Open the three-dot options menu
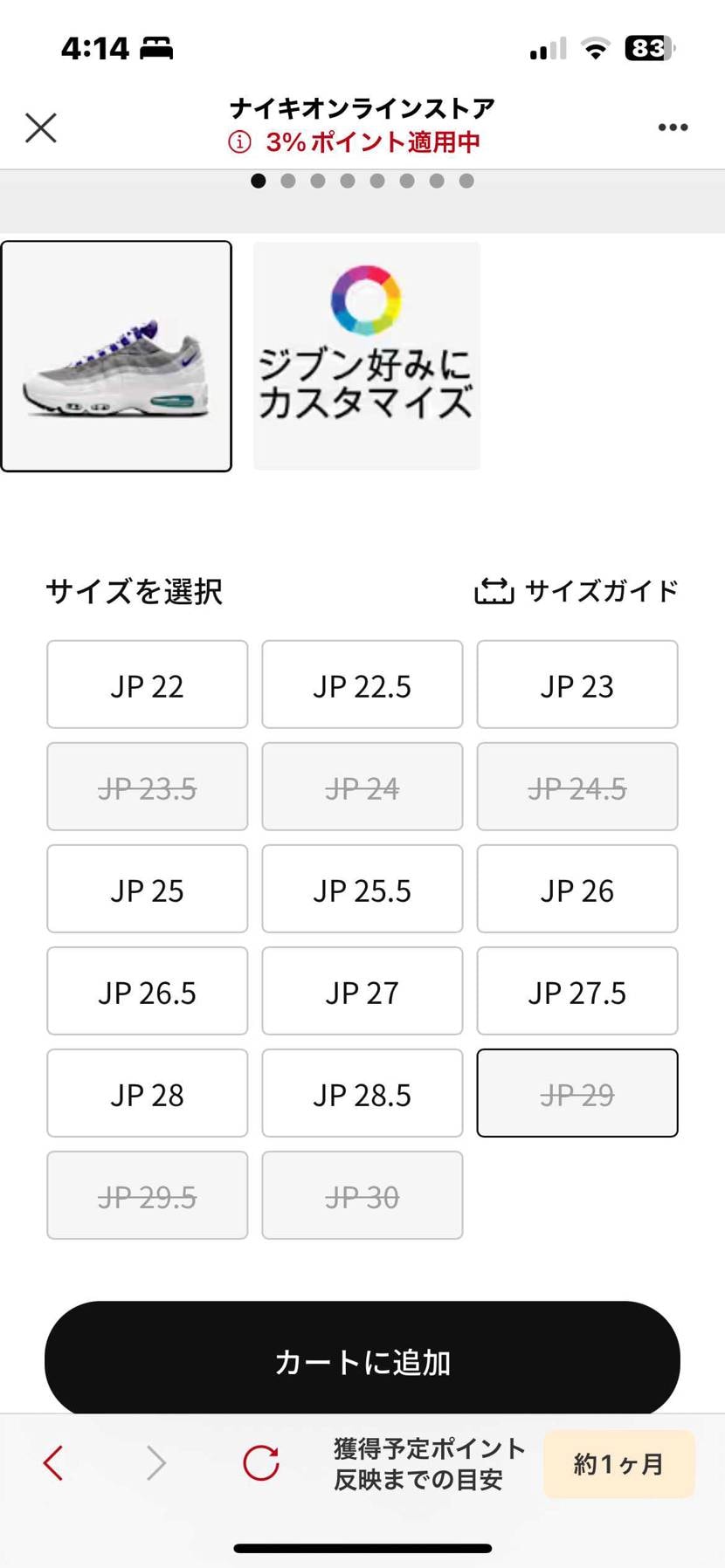The width and height of the screenshot is (725, 1568). click(673, 127)
